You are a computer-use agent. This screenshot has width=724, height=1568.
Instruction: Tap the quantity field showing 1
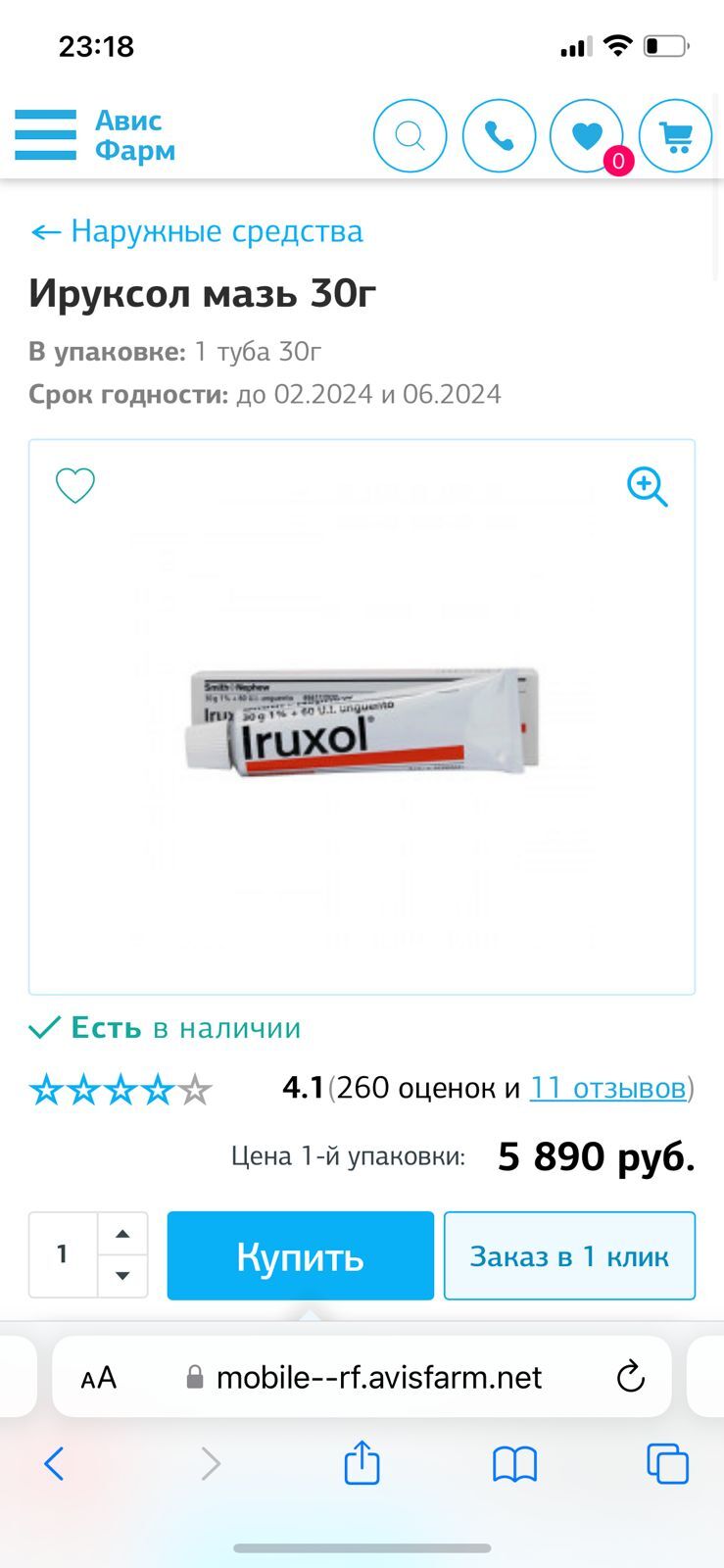click(63, 1254)
